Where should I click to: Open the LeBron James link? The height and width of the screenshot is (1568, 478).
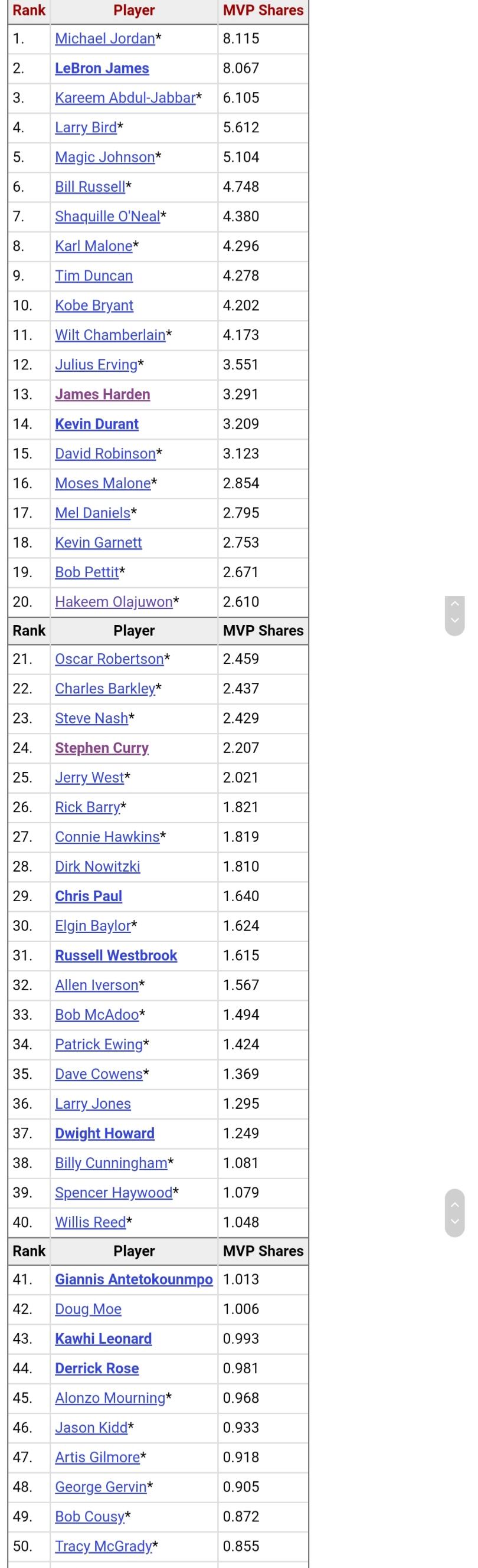tap(102, 68)
